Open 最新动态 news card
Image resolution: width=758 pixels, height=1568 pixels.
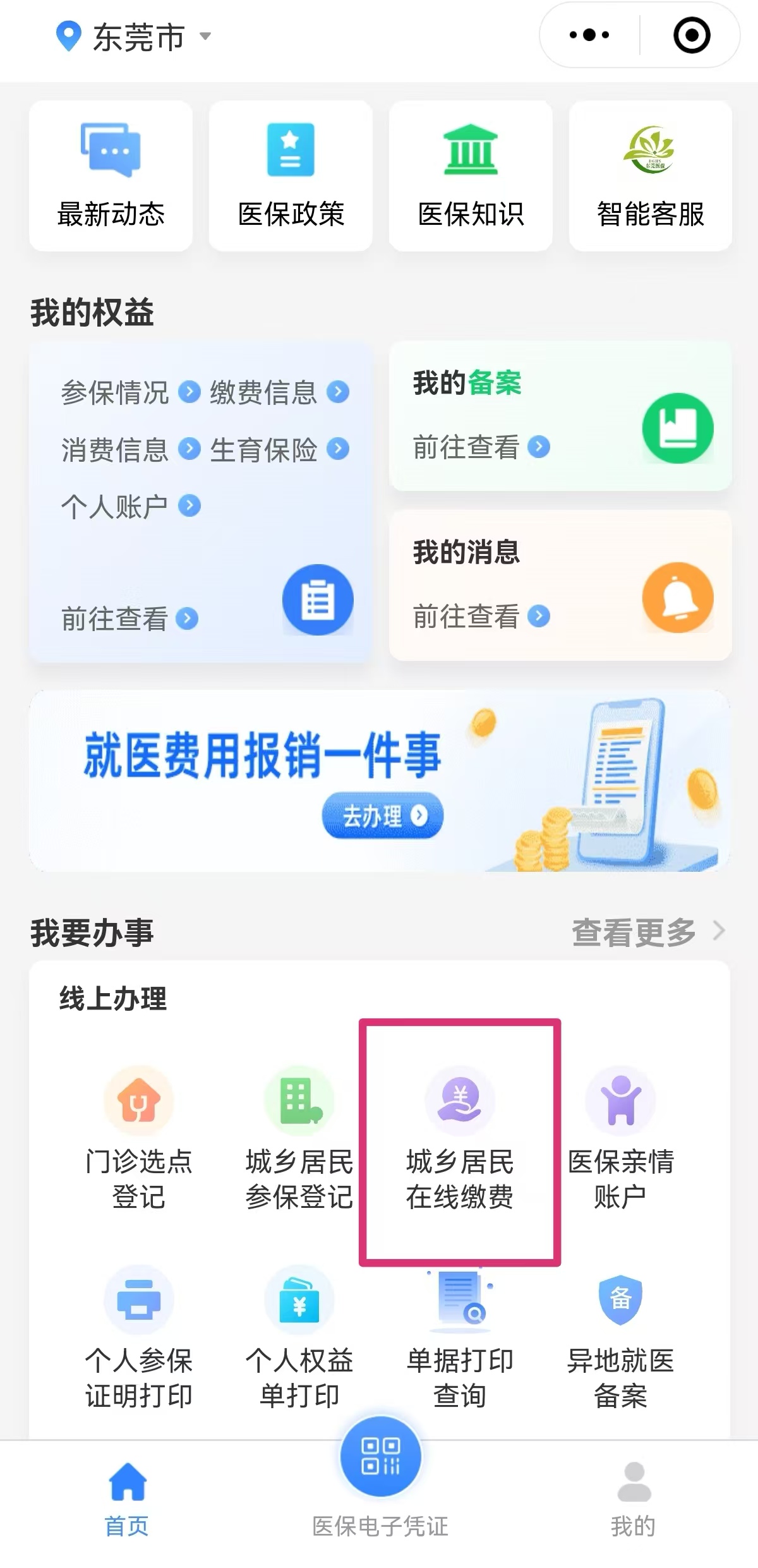click(111, 176)
